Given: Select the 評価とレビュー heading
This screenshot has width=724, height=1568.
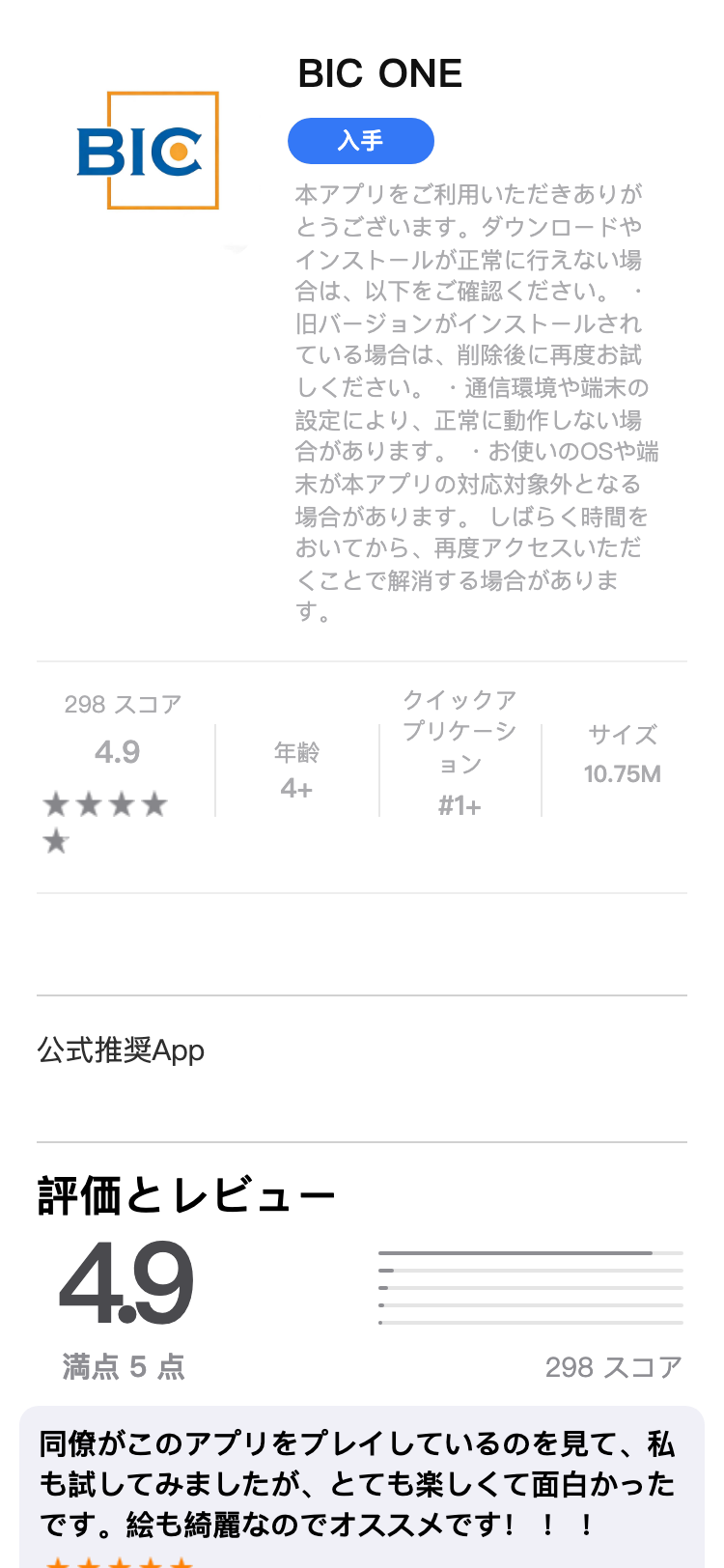Looking at the screenshot, I should point(185,1192).
